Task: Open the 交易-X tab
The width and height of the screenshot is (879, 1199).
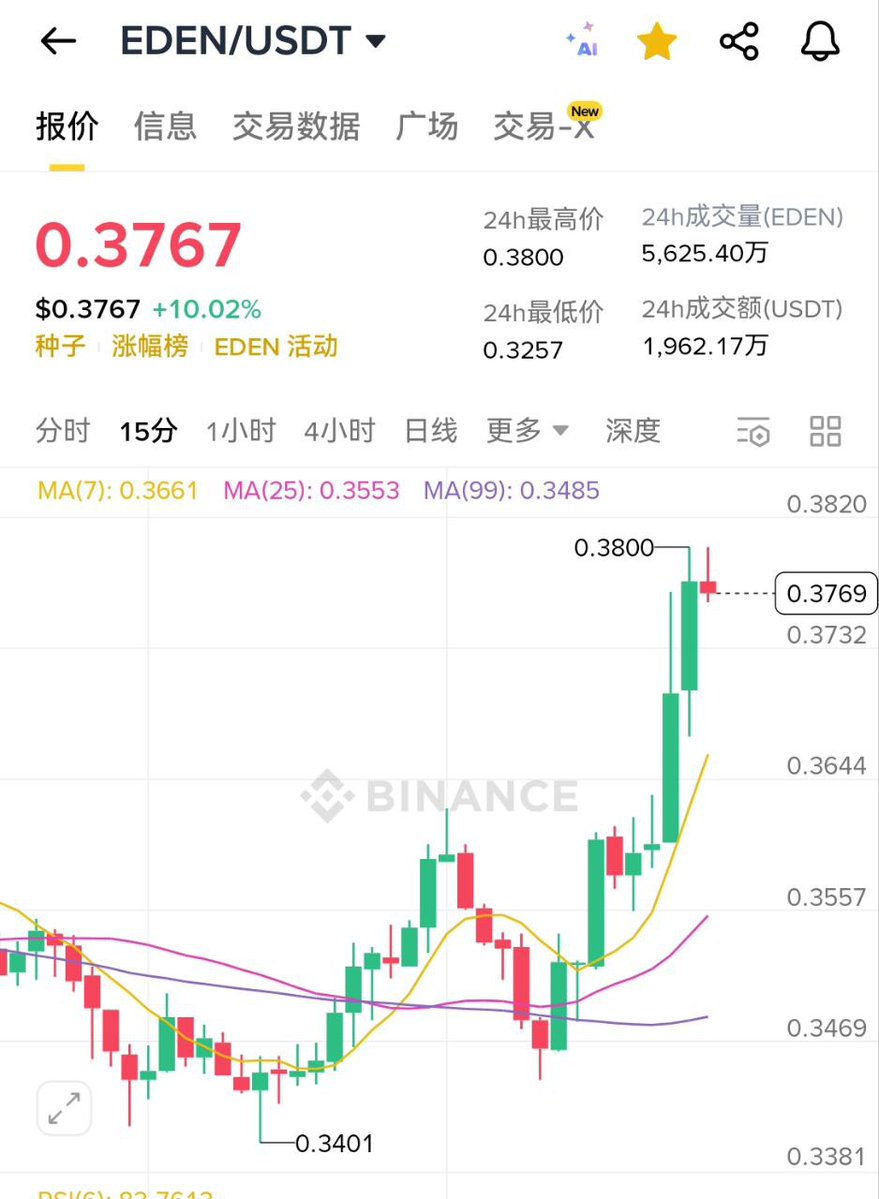Action: (x=544, y=127)
